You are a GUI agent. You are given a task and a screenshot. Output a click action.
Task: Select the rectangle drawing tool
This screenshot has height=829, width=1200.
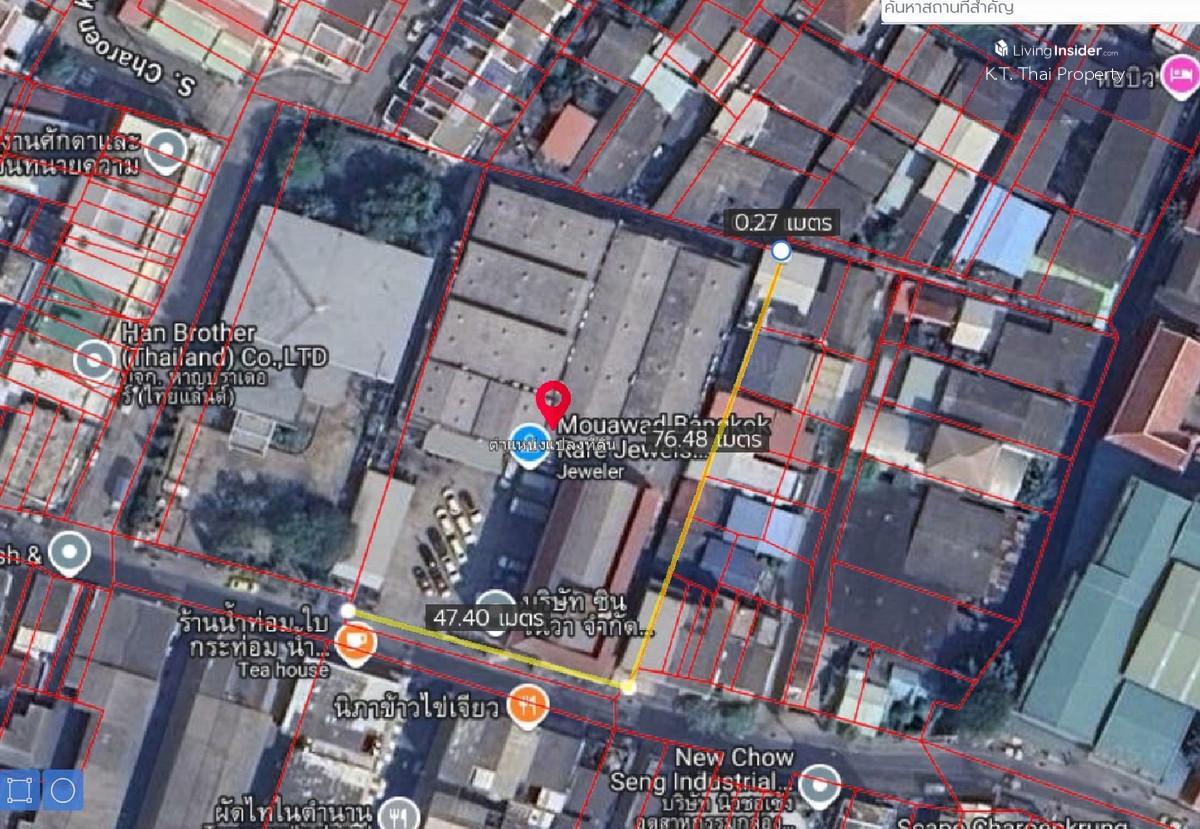tap(21, 790)
